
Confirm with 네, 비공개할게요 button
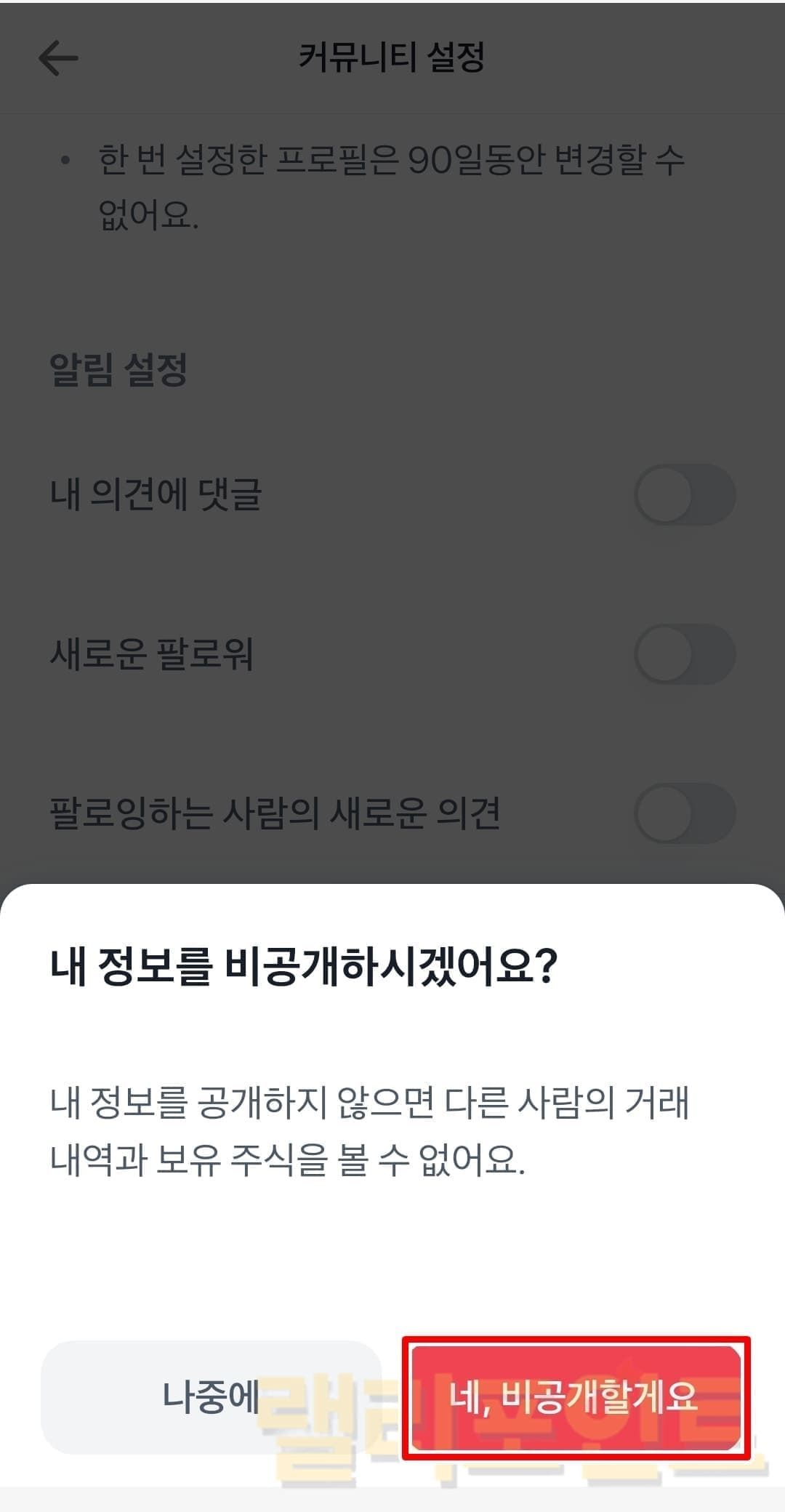pos(576,1397)
